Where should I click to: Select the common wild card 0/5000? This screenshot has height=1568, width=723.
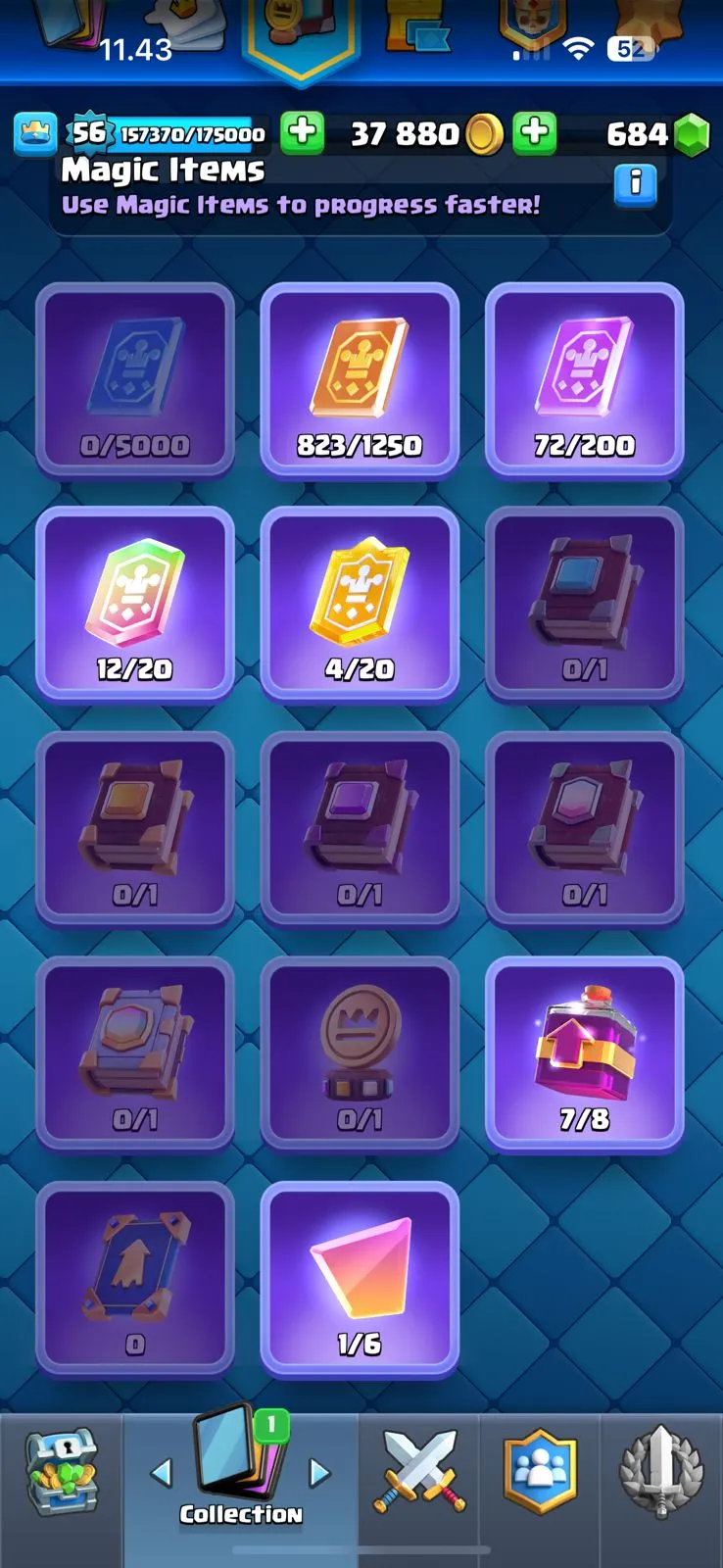[x=135, y=379]
